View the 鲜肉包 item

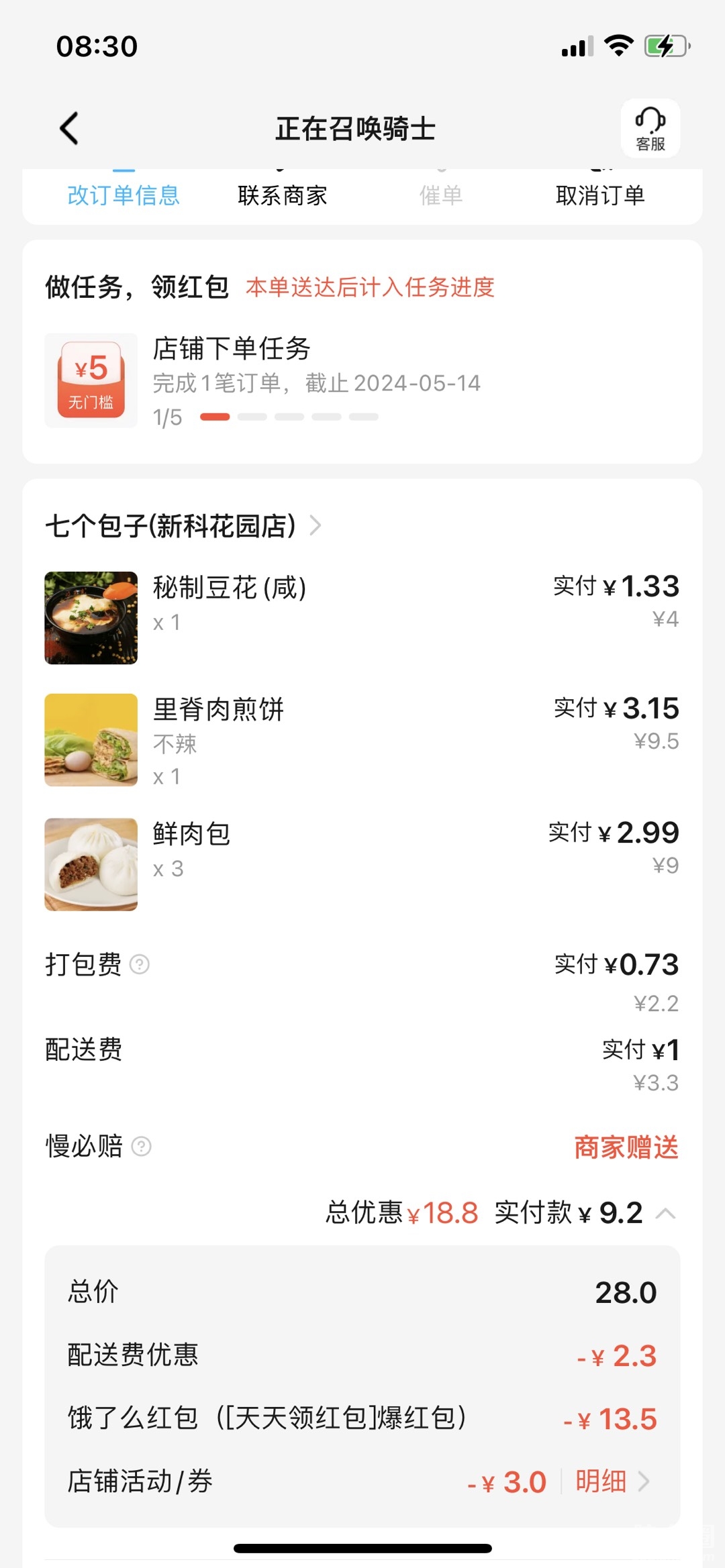[191, 835]
